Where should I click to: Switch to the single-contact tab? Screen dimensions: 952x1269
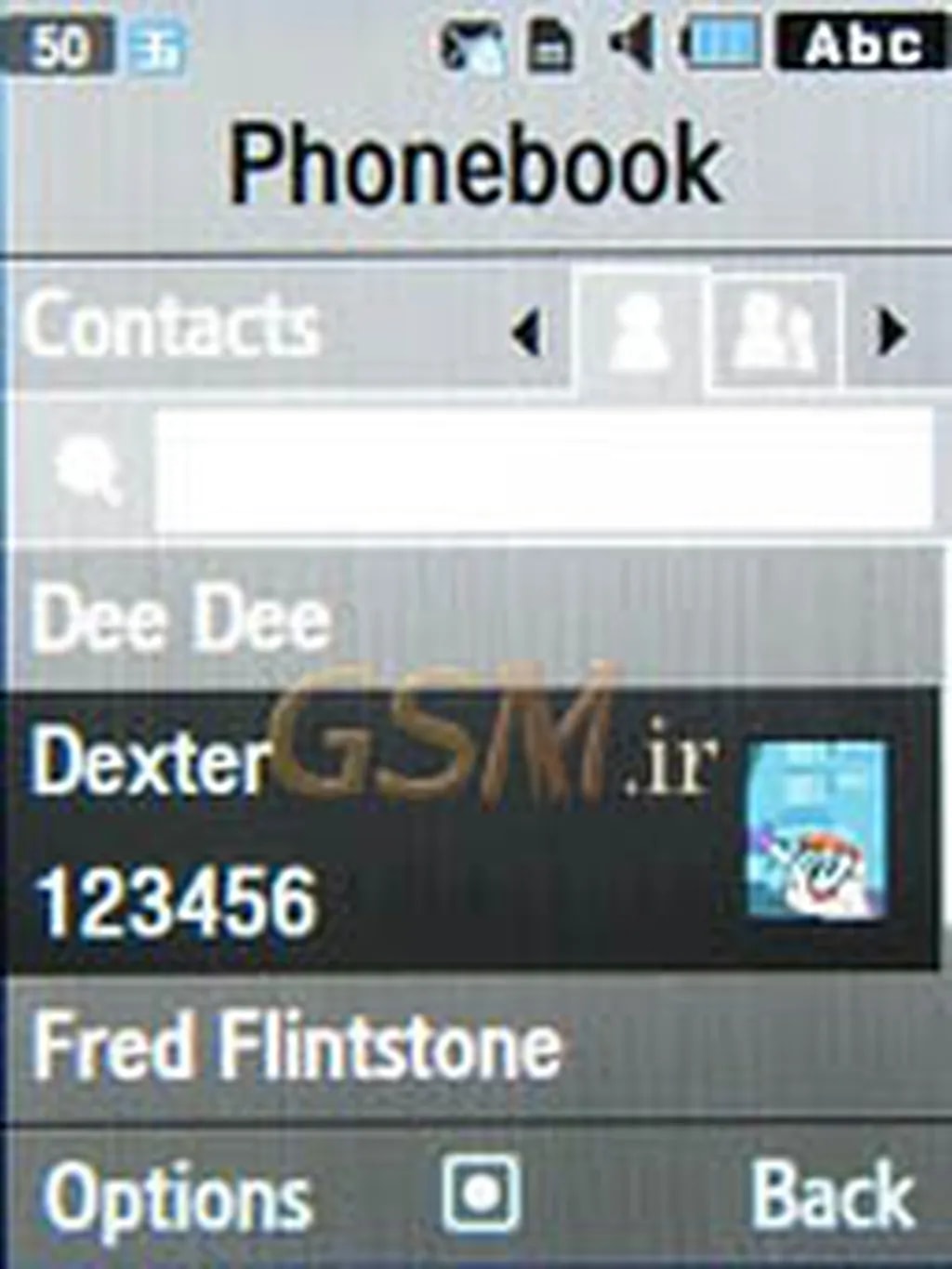640,332
